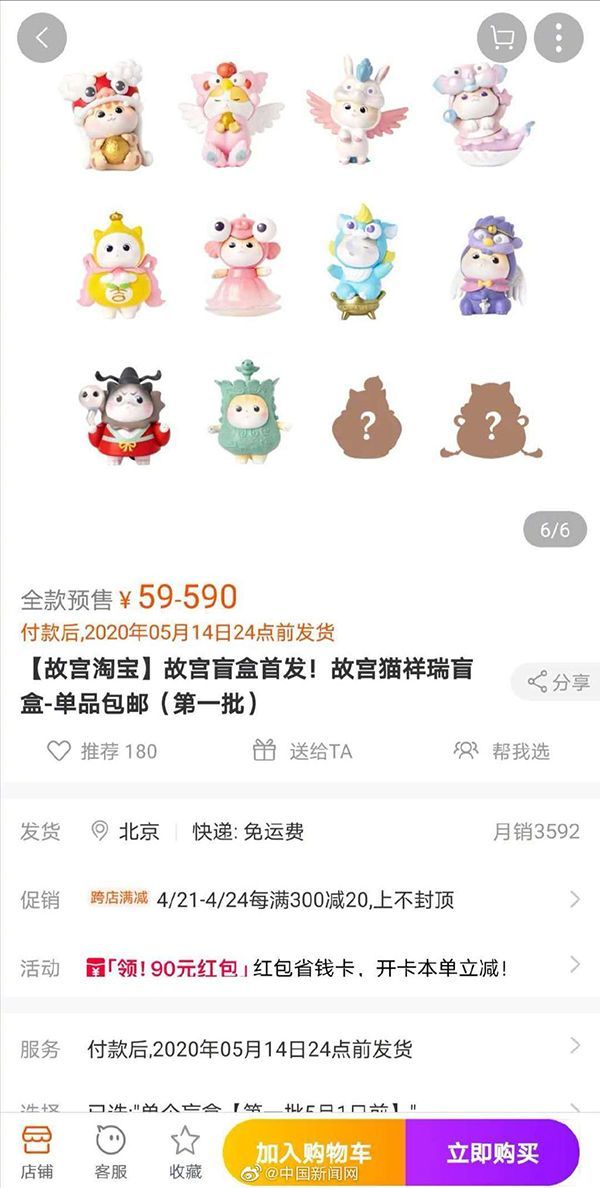Tap 推荐 to recommend this item
600x1188 pixels.
tap(102, 751)
